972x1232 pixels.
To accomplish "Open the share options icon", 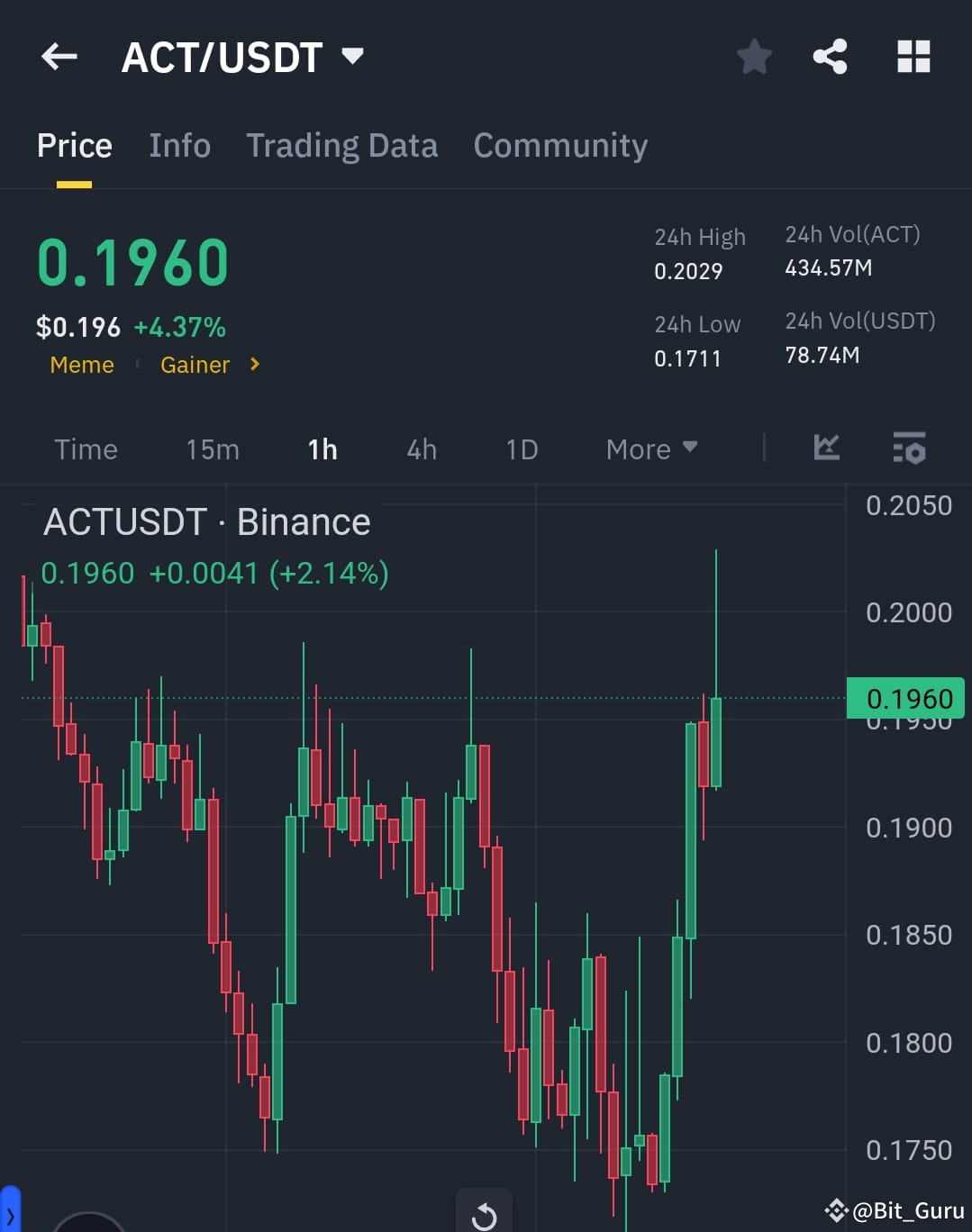I will [830, 56].
